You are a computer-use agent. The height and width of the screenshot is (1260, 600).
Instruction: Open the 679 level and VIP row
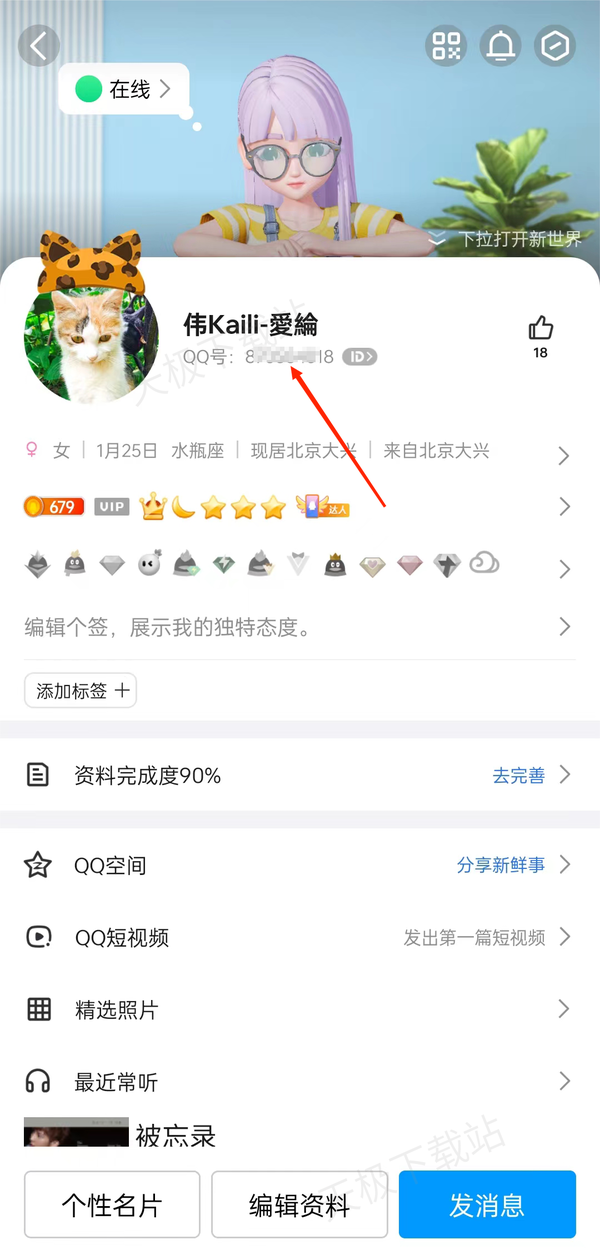point(298,507)
